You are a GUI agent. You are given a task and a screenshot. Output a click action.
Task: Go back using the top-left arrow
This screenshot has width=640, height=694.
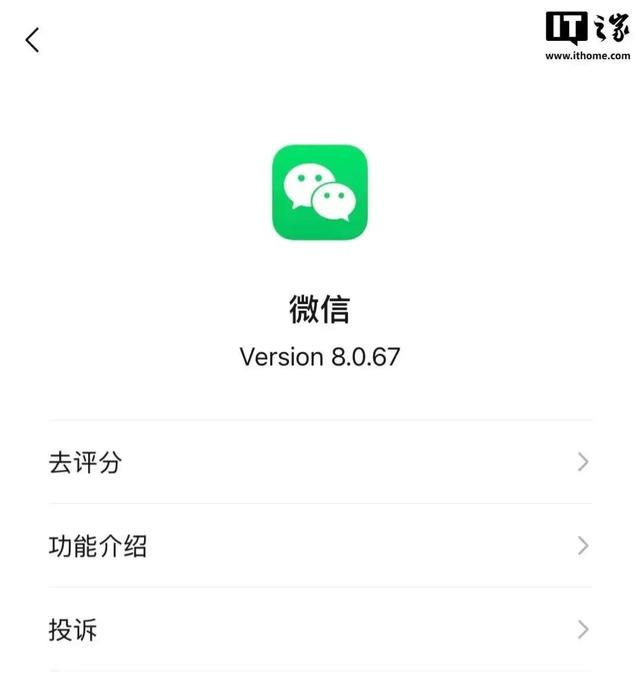click(x=33, y=40)
